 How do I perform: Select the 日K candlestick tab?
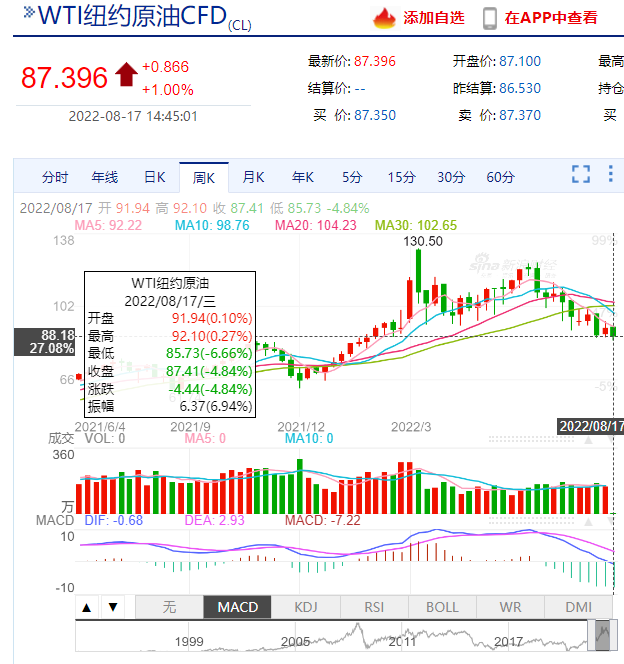(154, 178)
